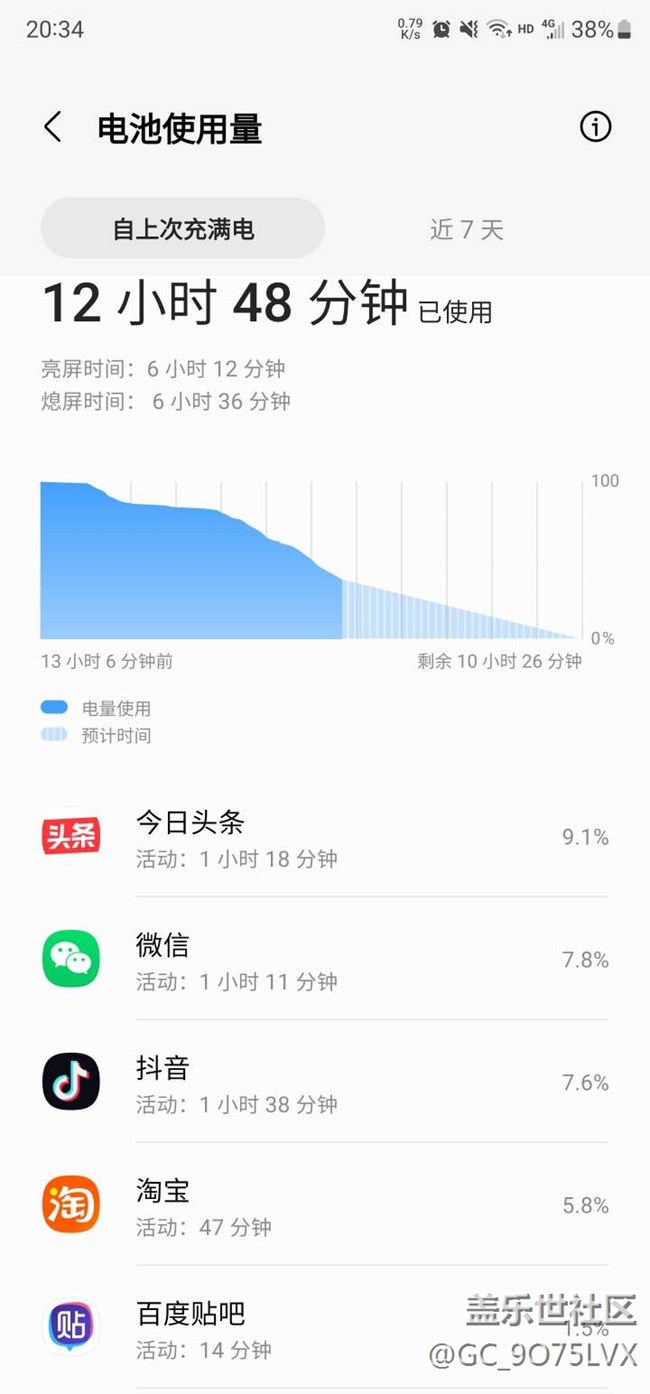The image size is (650, 1394).
Task: Switch to the 近 7 天 tab
Action: 466,229
